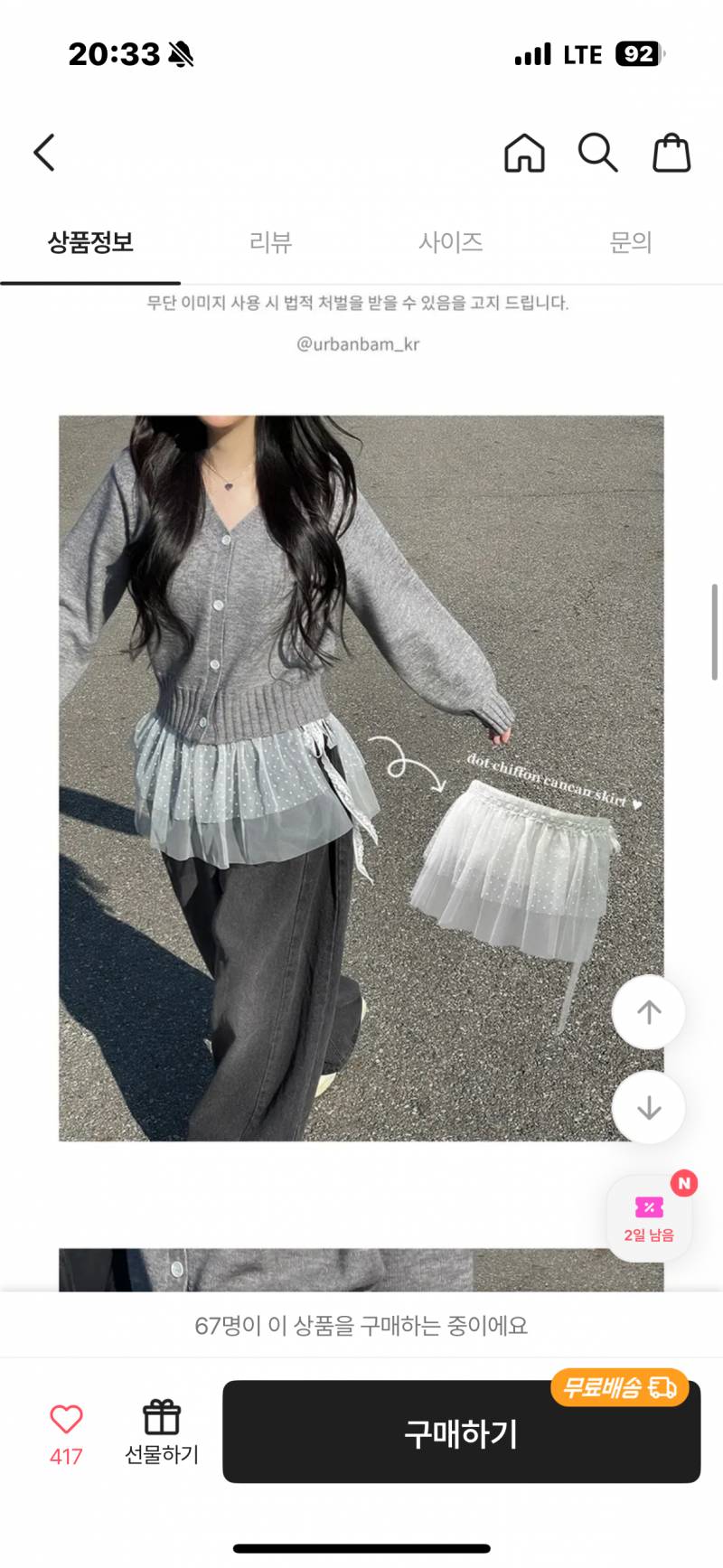Jump to bottom with down arrow button

tap(649, 1108)
